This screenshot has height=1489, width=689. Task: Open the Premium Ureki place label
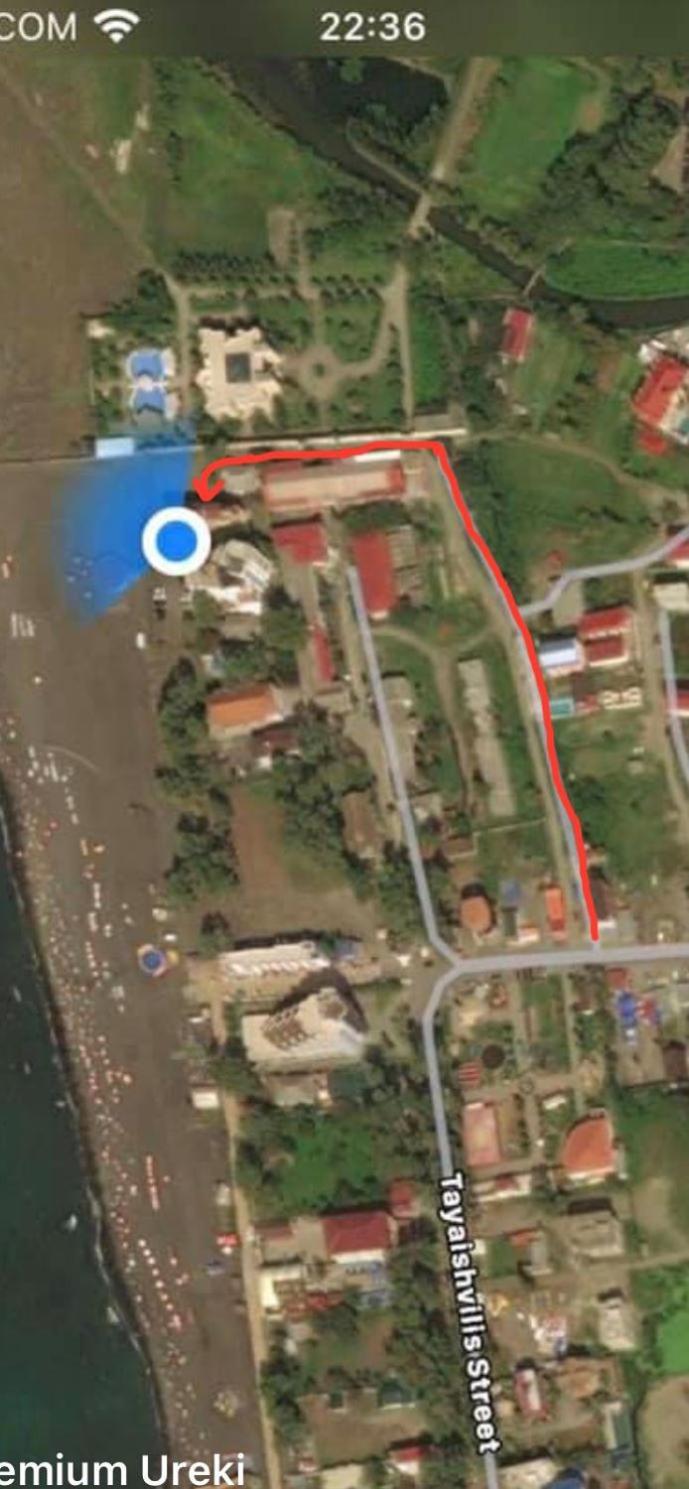[x=120, y=1470]
